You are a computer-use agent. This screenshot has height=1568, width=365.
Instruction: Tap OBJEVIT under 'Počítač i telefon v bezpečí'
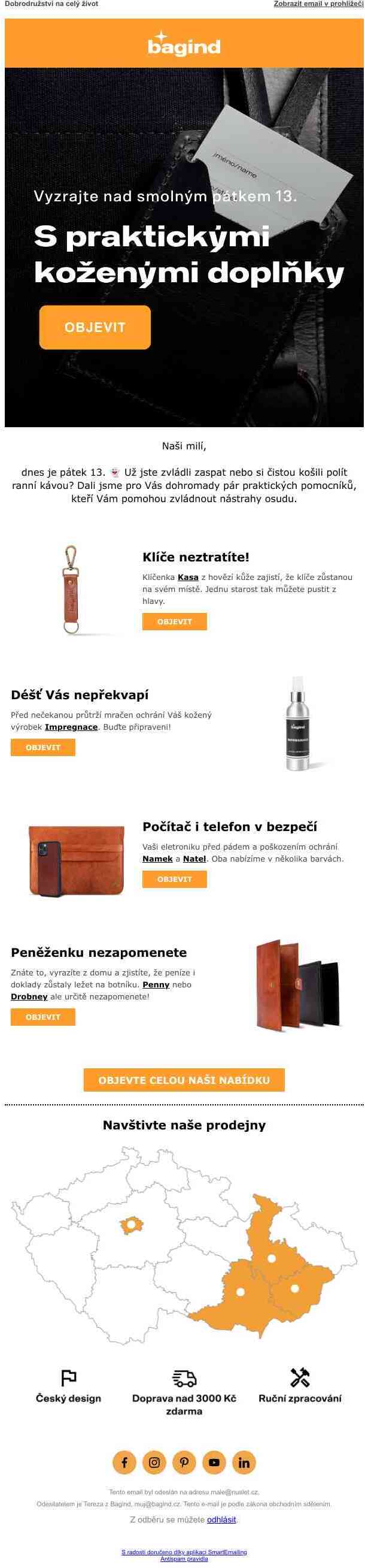175,879
